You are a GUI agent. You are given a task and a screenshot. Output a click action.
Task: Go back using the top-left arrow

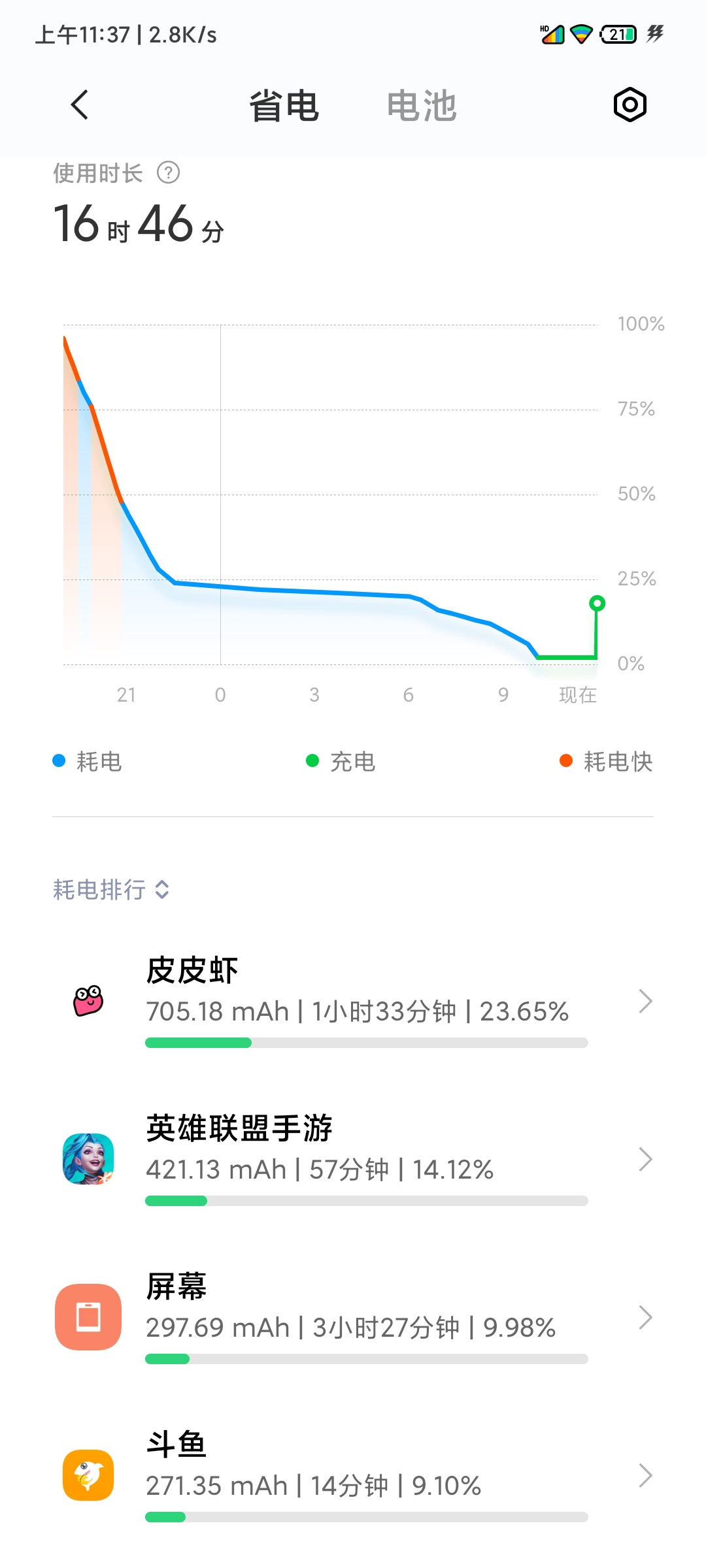(80, 105)
